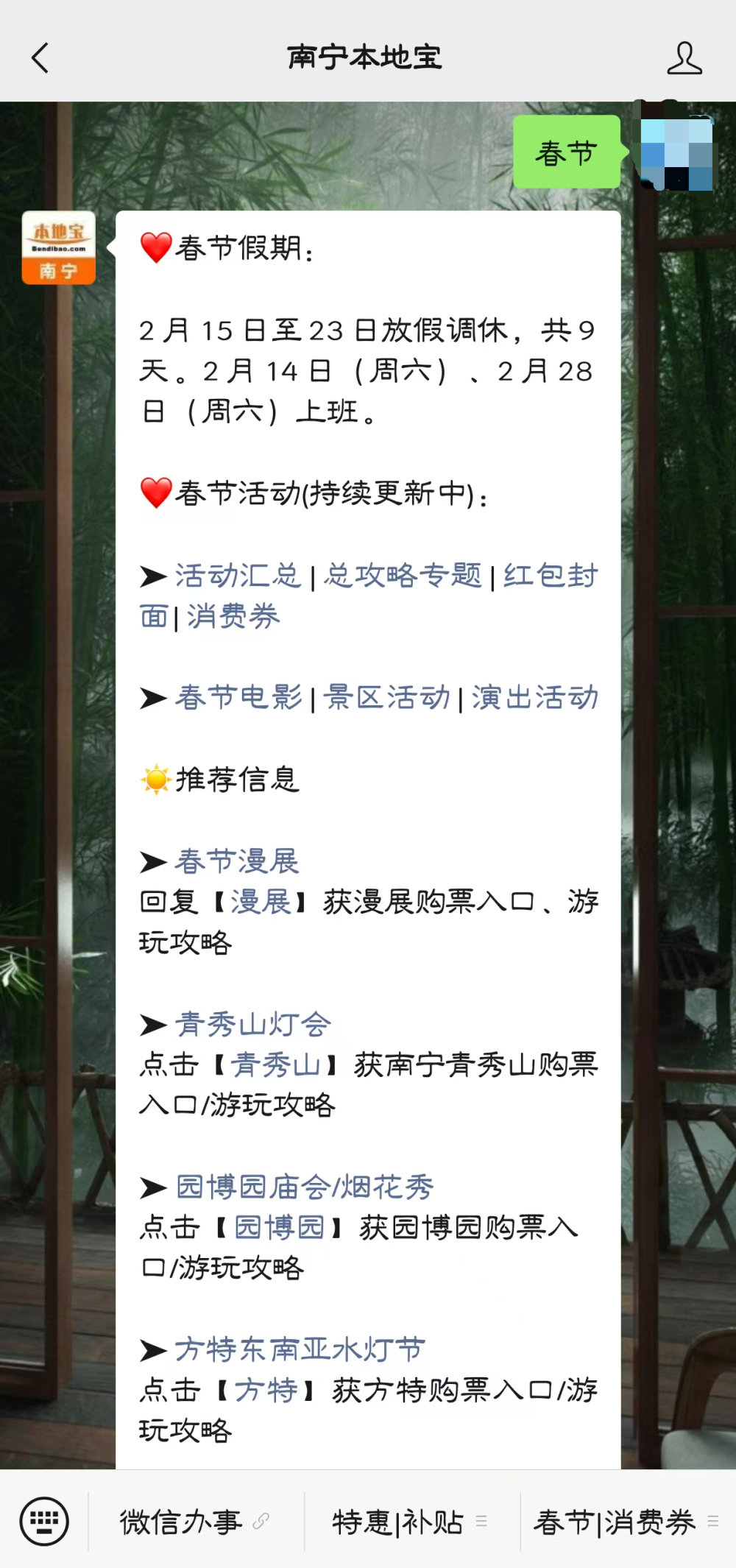Open the user profile icon at top right
Image resolution: width=736 pixels, height=1568 pixels.
click(x=684, y=57)
